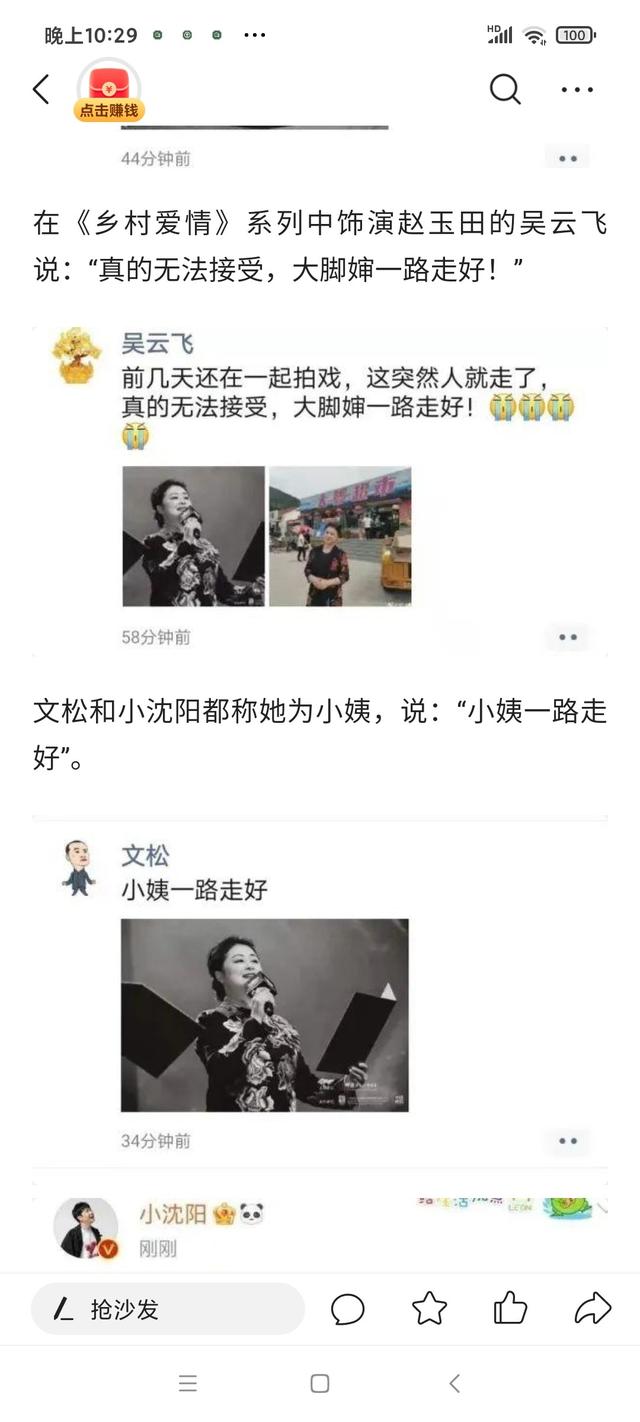Like the article with the thumbs-up icon
640x1422 pixels.
[x=510, y=1308]
